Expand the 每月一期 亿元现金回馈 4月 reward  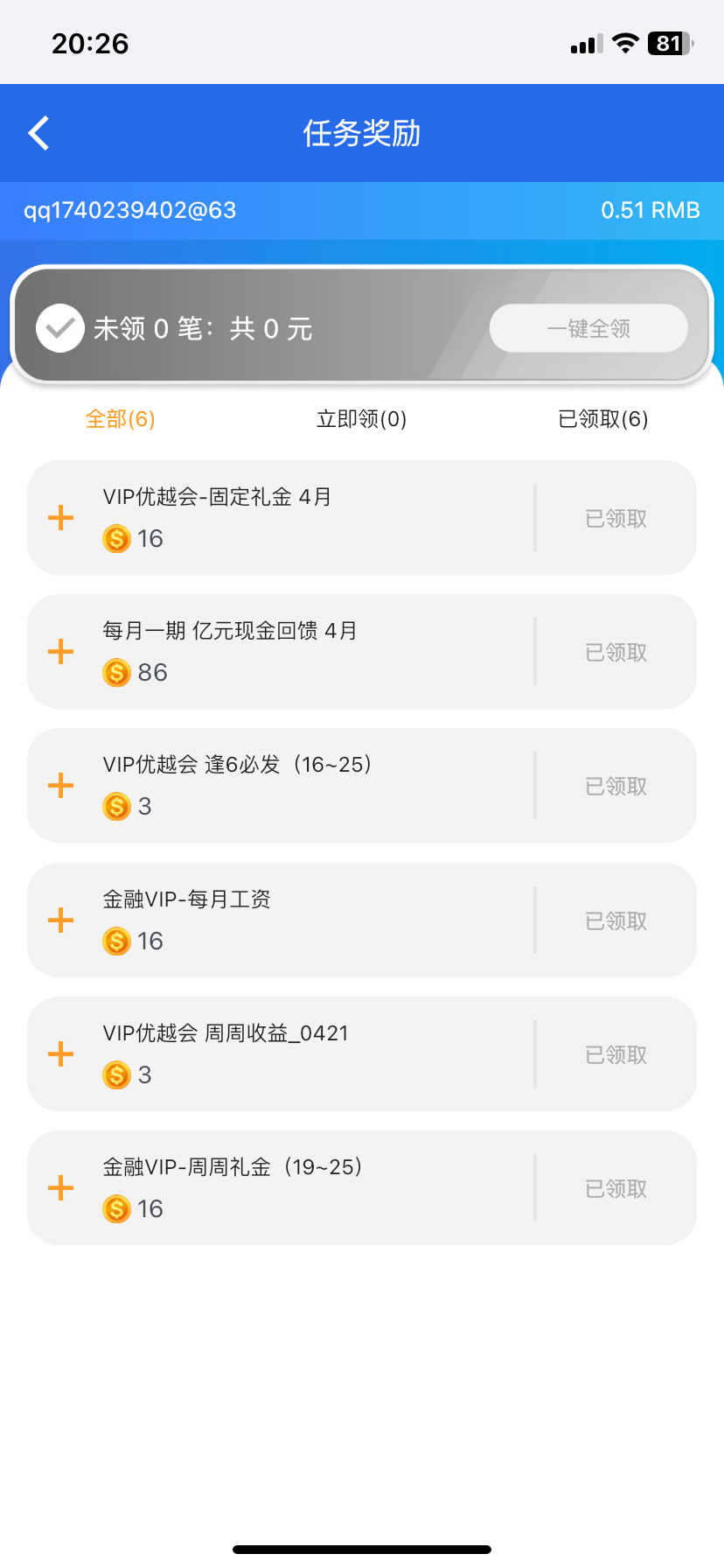[x=60, y=652]
